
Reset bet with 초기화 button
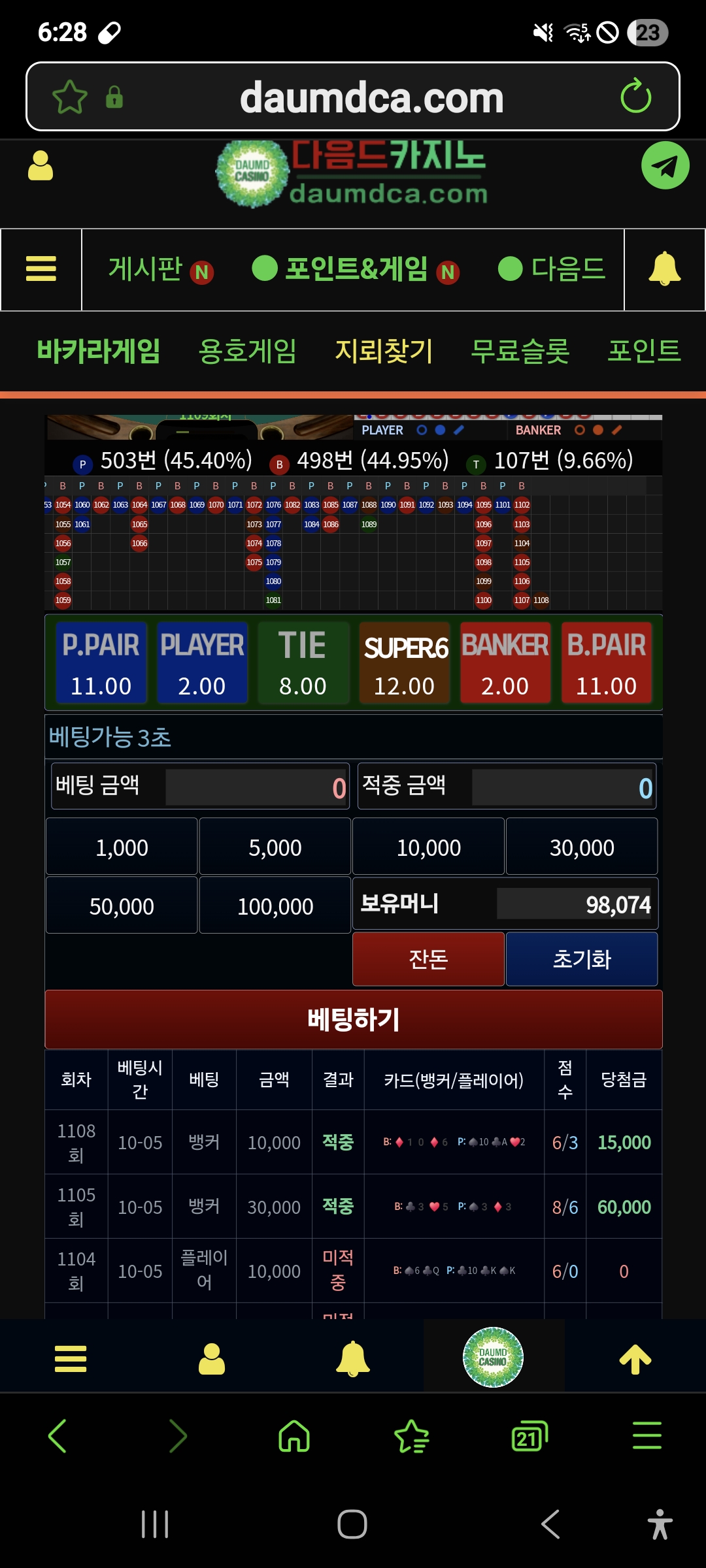[x=582, y=959]
